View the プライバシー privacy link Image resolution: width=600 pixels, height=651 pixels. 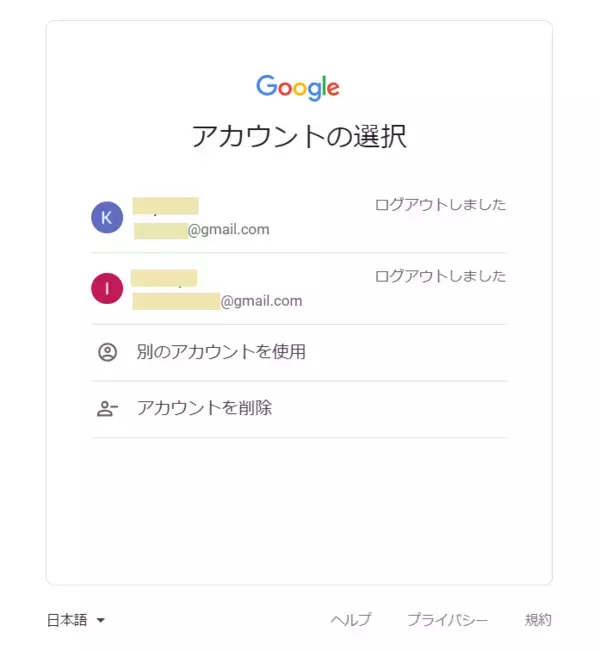point(447,620)
